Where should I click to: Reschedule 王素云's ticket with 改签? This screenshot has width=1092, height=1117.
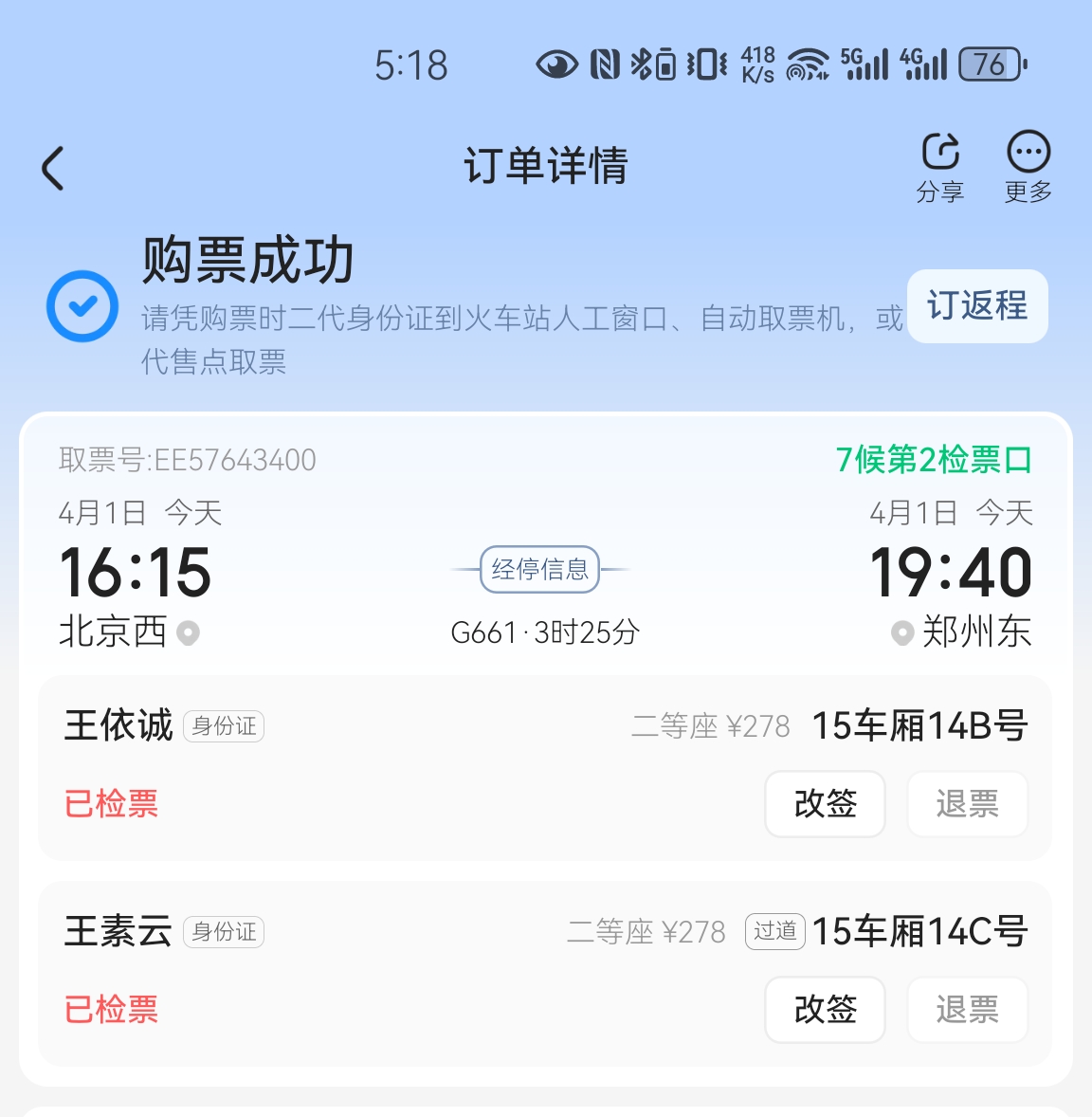point(825,1010)
